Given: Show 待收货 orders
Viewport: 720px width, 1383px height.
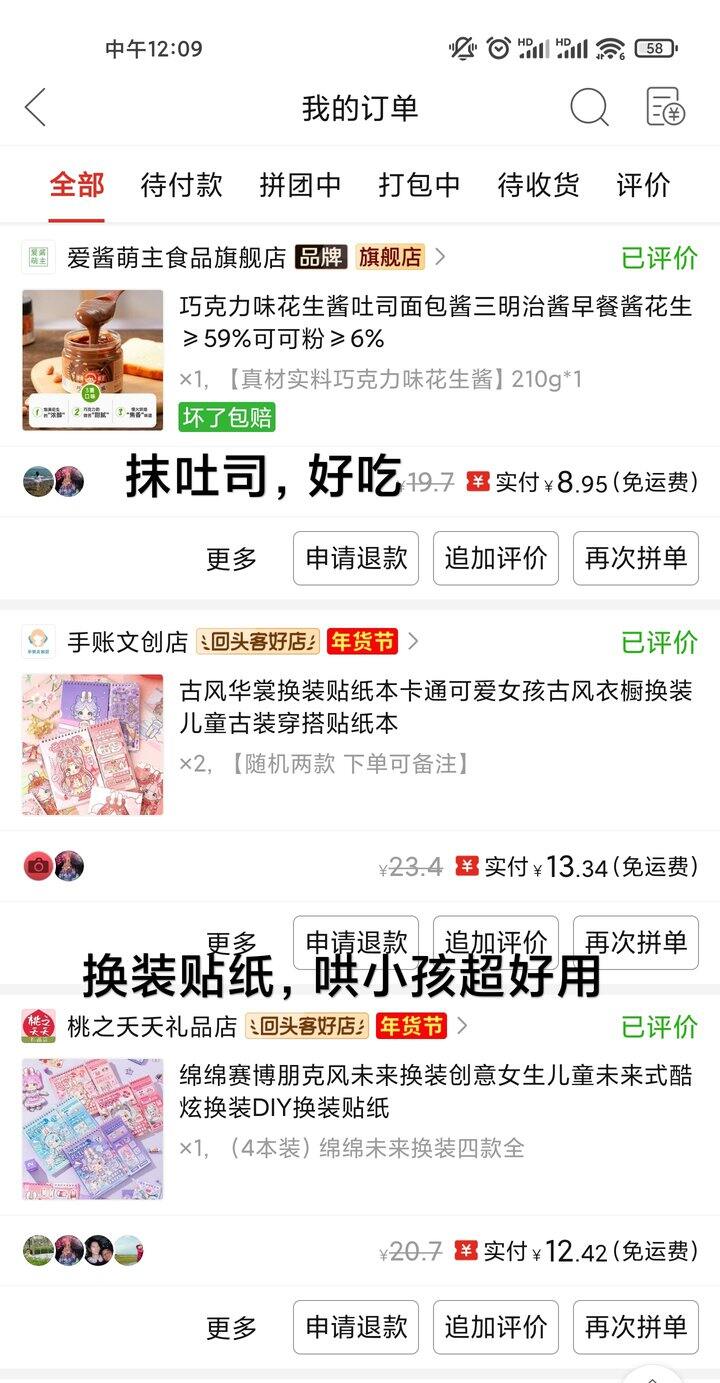Looking at the screenshot, I should 538,185.
